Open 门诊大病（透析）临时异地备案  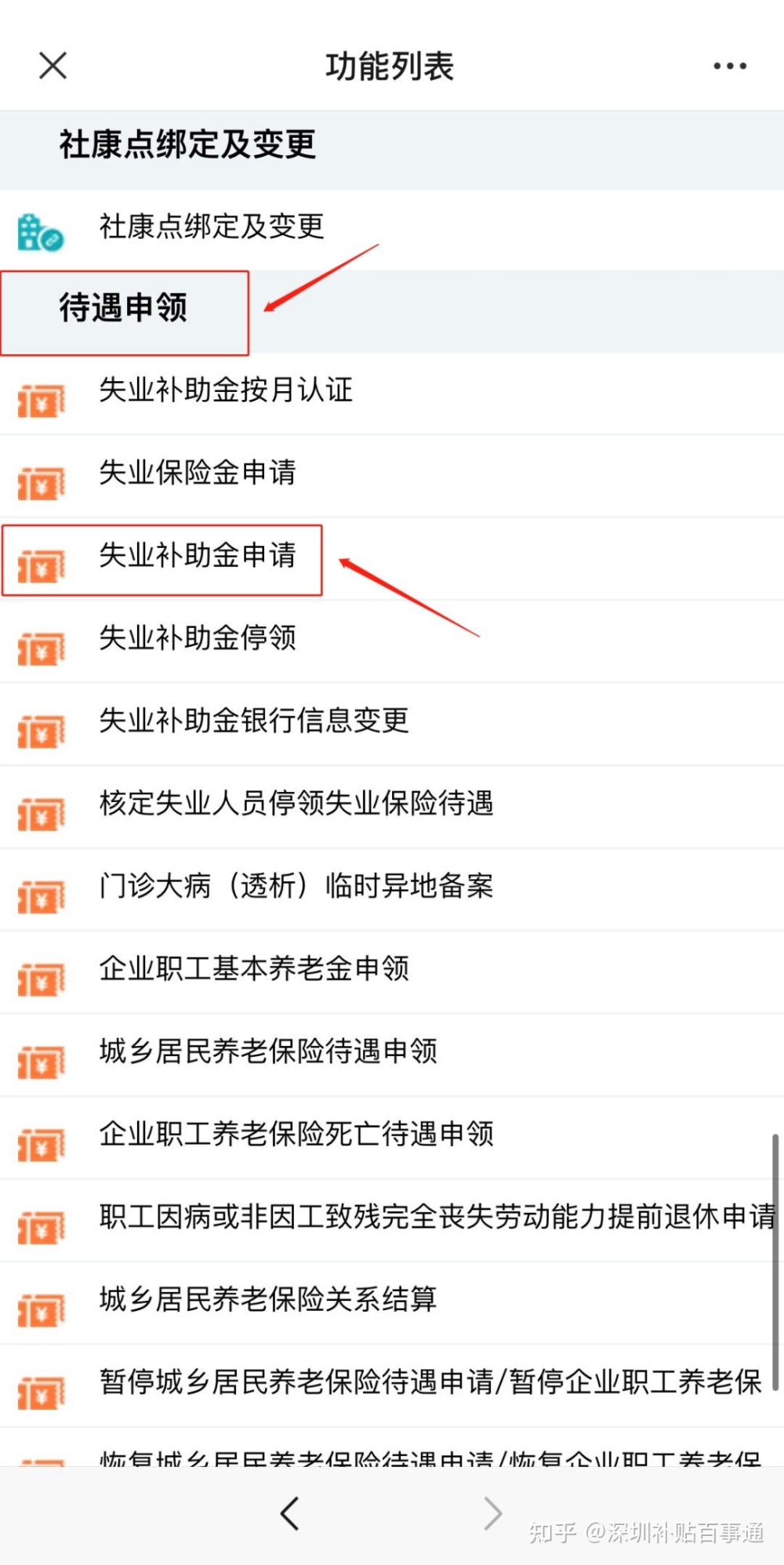pos(392,890)
